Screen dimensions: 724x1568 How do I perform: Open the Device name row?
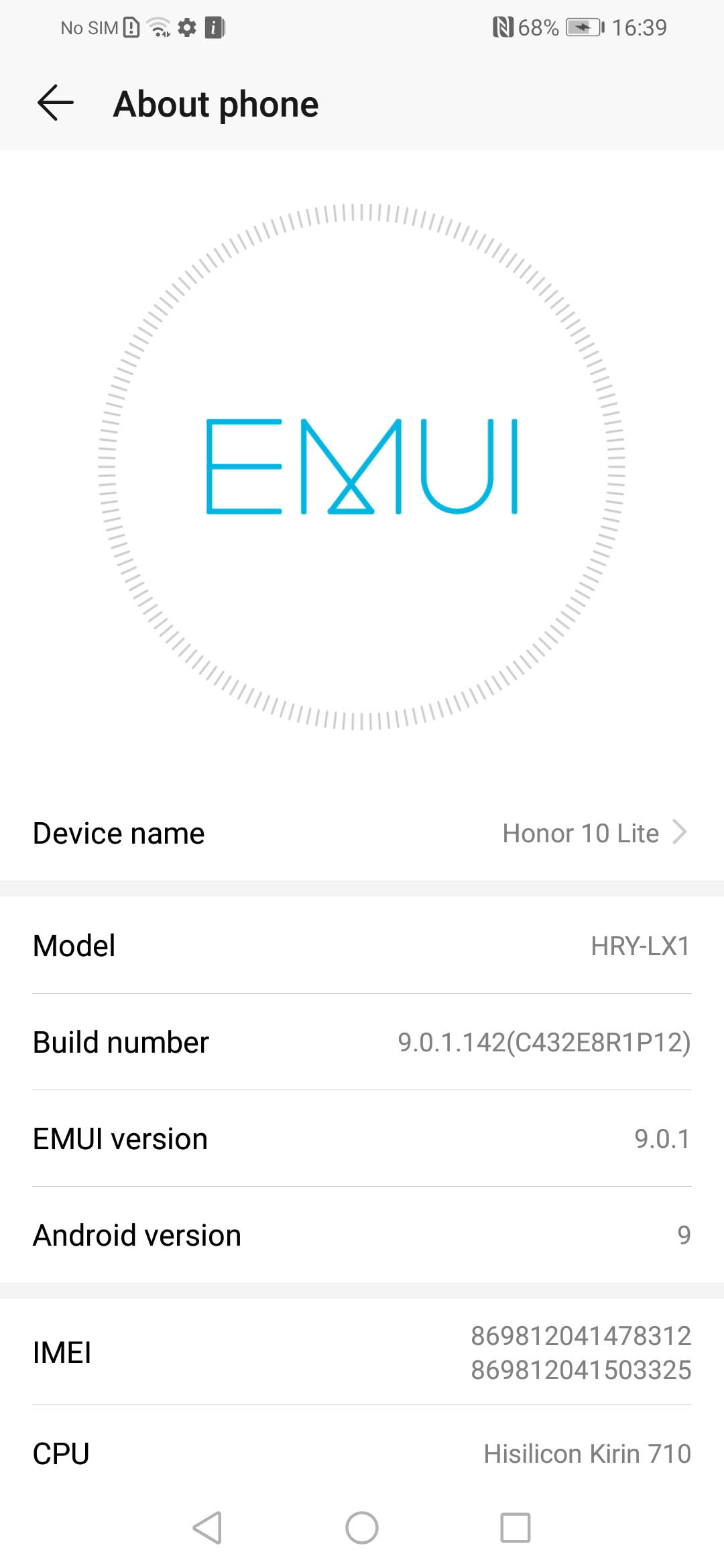[x=362, y=833]
